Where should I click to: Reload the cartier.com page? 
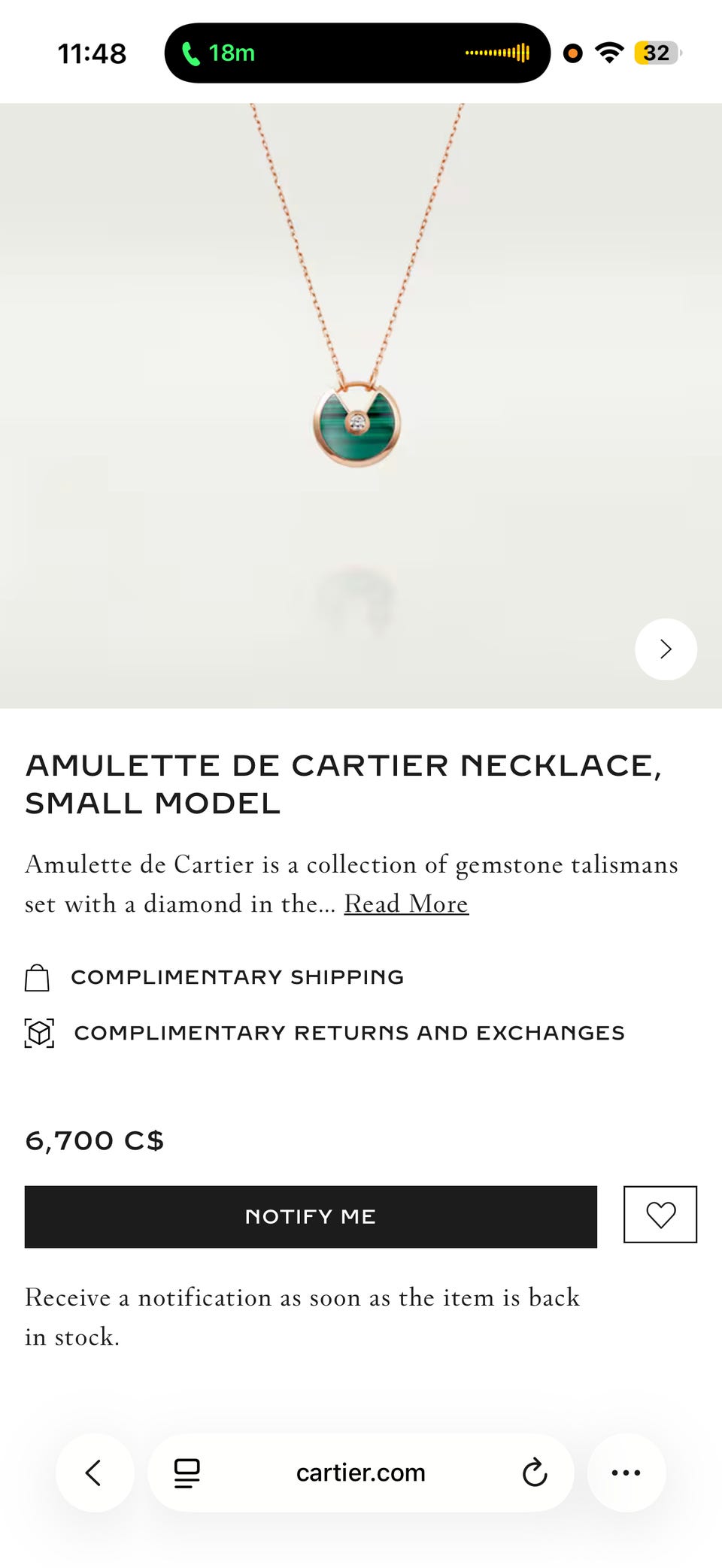[534, 1473]
